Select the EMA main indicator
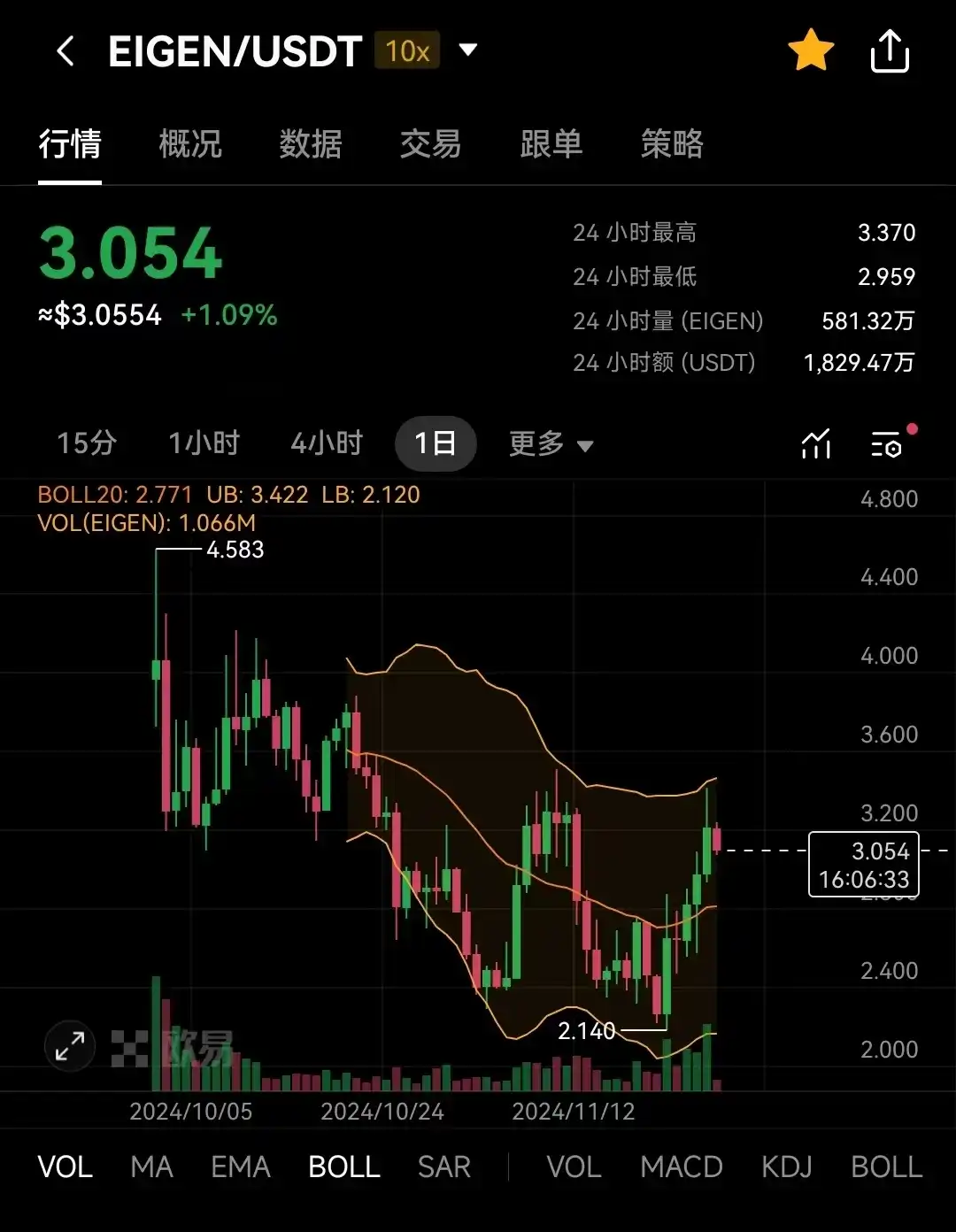Viewport: 956px width, 1232px height. coord(240,1167)
